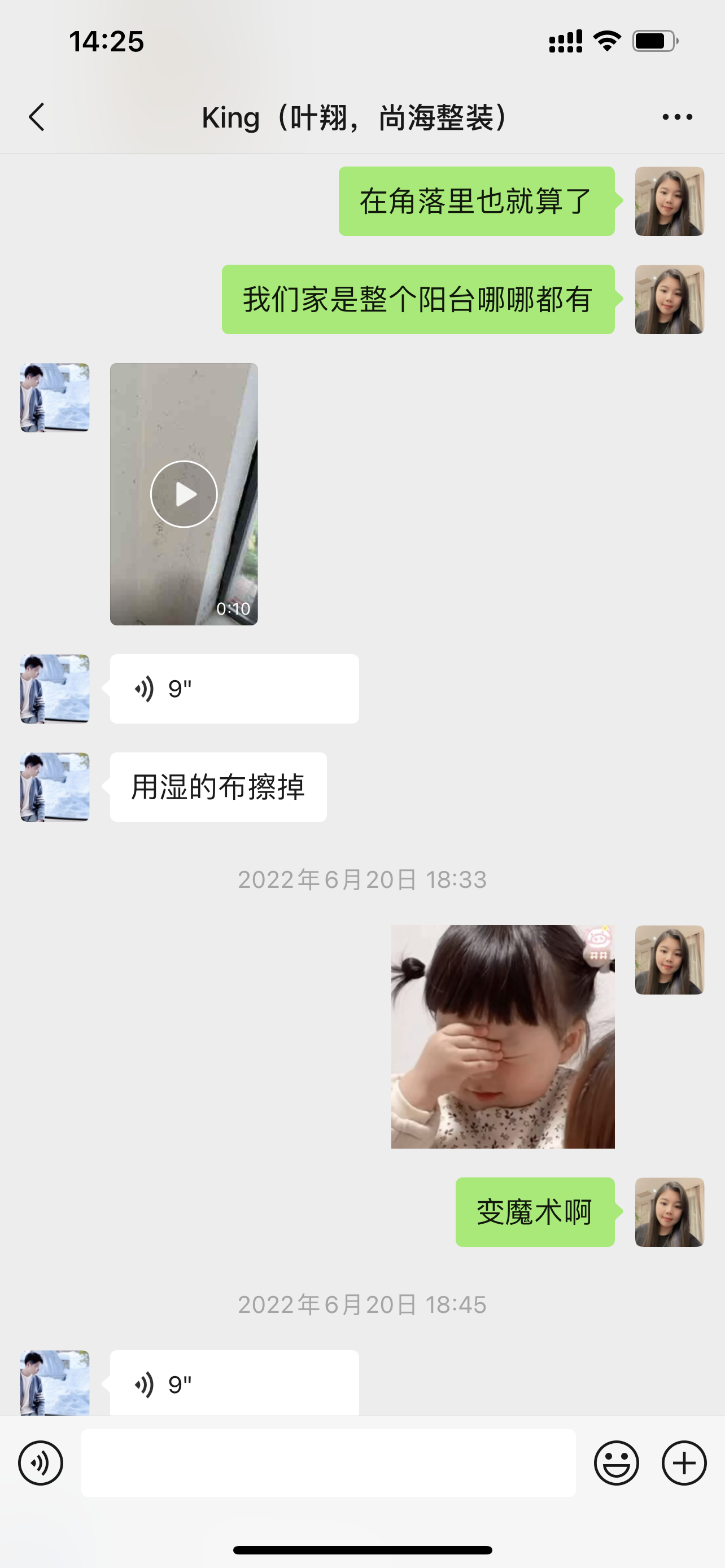Go back to the chat list
The width and height of the screenshot is (725, 1568).
(x=37, y=117)
